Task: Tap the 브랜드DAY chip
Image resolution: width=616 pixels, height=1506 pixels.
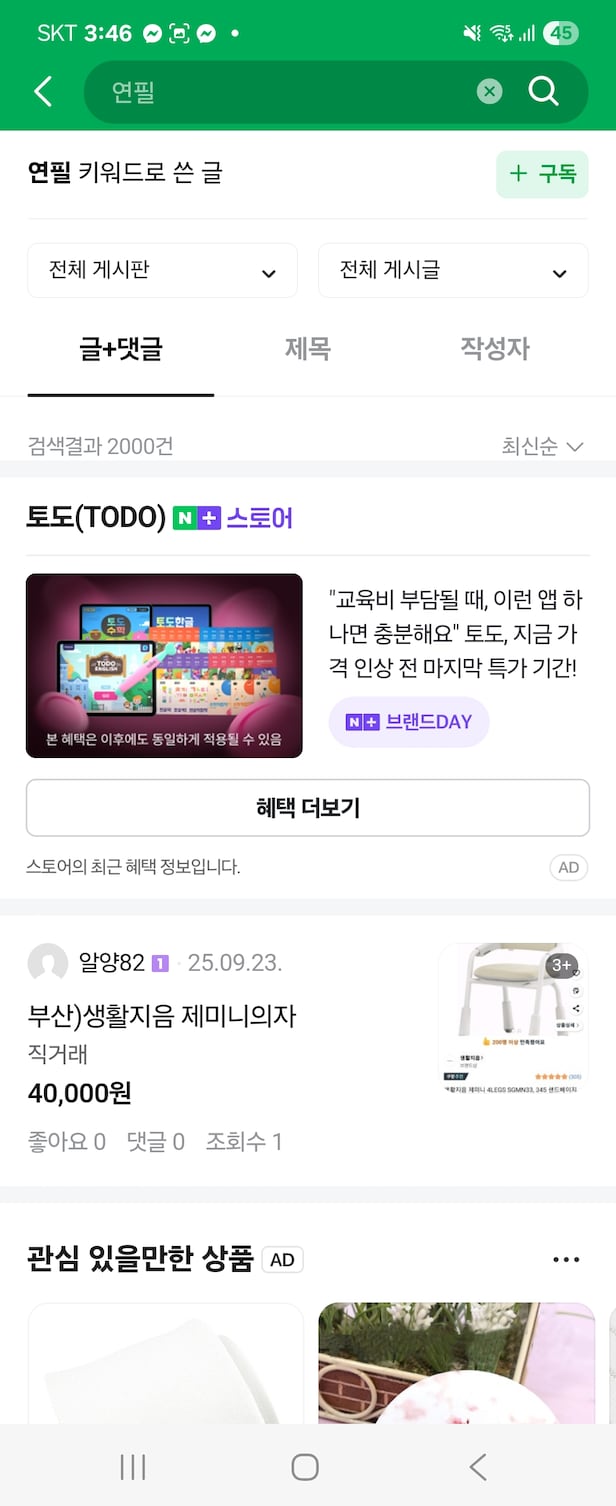Action: pyautogui.click(x=408, y=721)
